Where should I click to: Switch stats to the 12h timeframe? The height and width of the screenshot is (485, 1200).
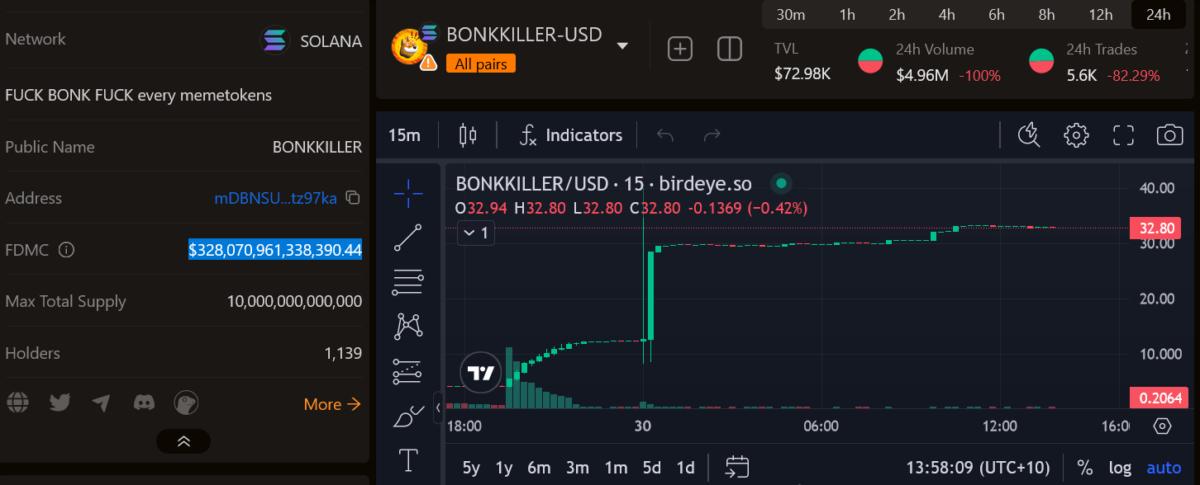click(1100, 14)
